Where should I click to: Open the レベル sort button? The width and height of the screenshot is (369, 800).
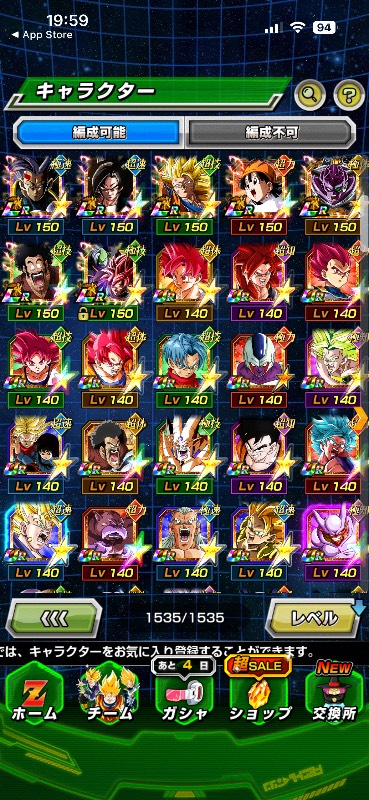(x=314, y=618)
